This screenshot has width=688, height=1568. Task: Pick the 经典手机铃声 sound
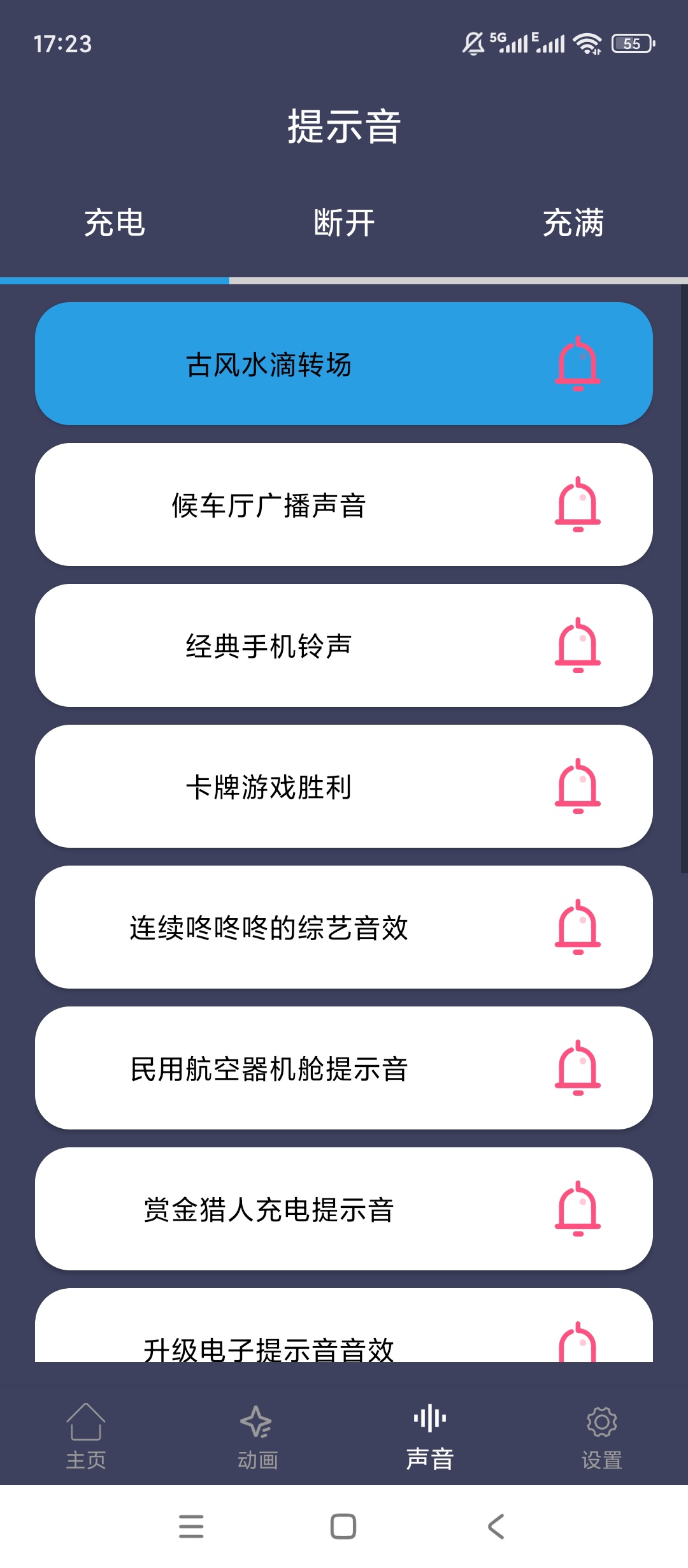click(x=269, y=646)
